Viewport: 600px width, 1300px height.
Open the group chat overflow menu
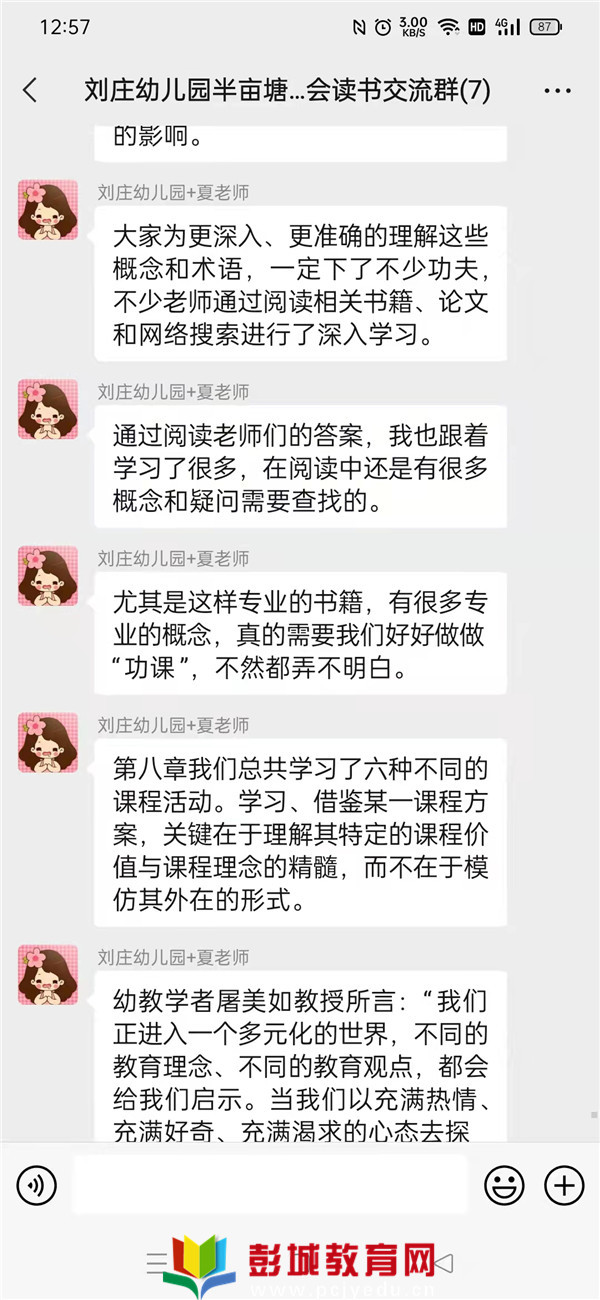coord(557,90)
